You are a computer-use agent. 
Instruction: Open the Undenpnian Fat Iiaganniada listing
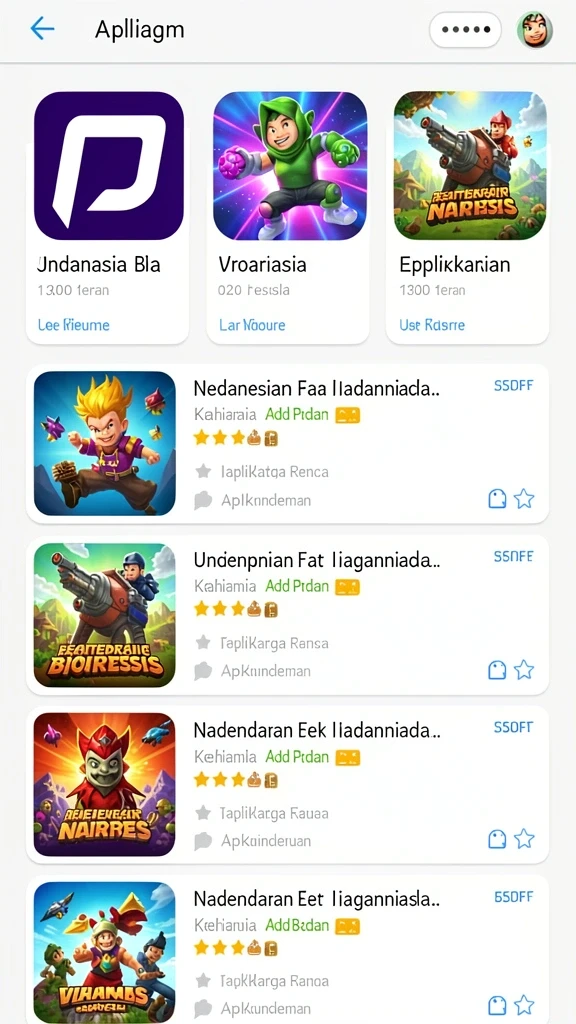point(287,615)
